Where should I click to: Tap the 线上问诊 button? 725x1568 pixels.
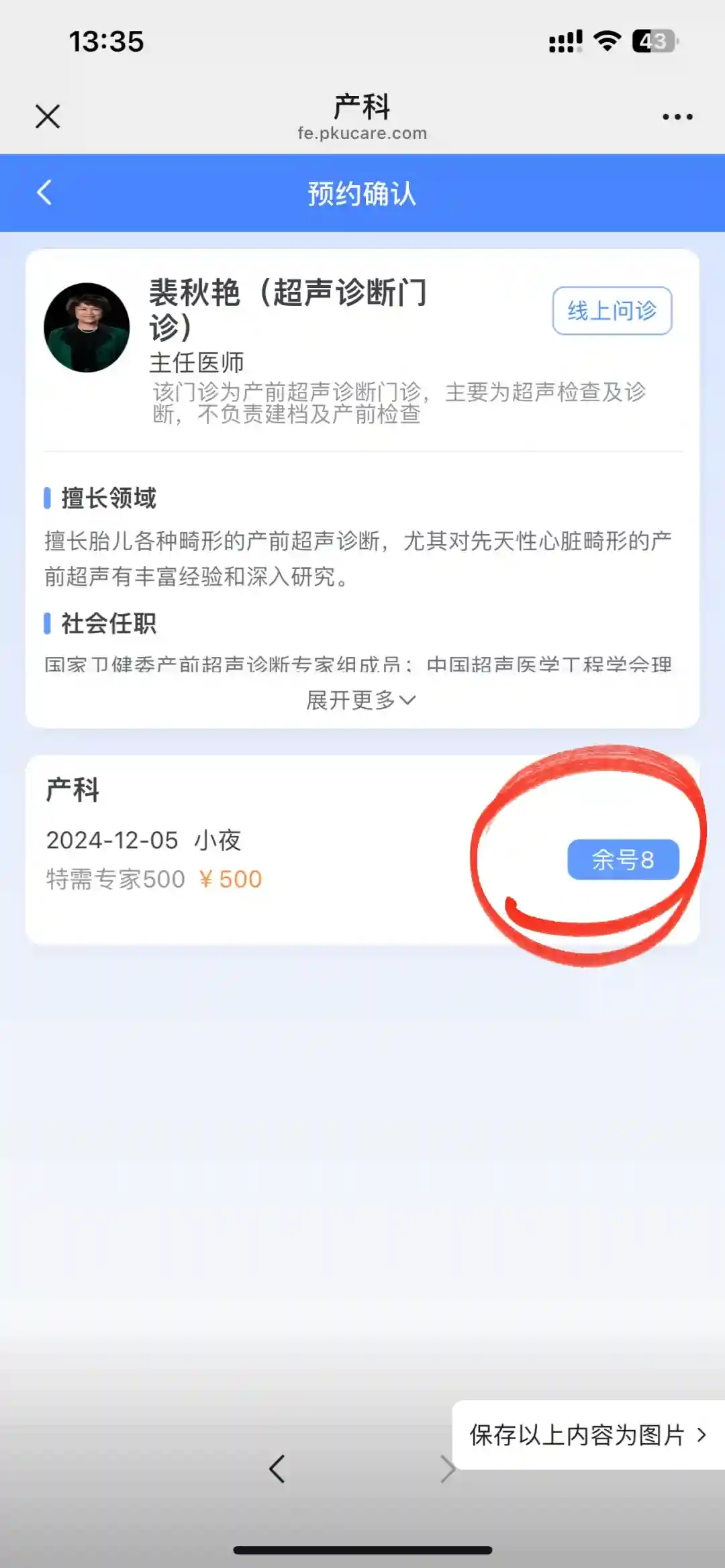tap(612, 311)
